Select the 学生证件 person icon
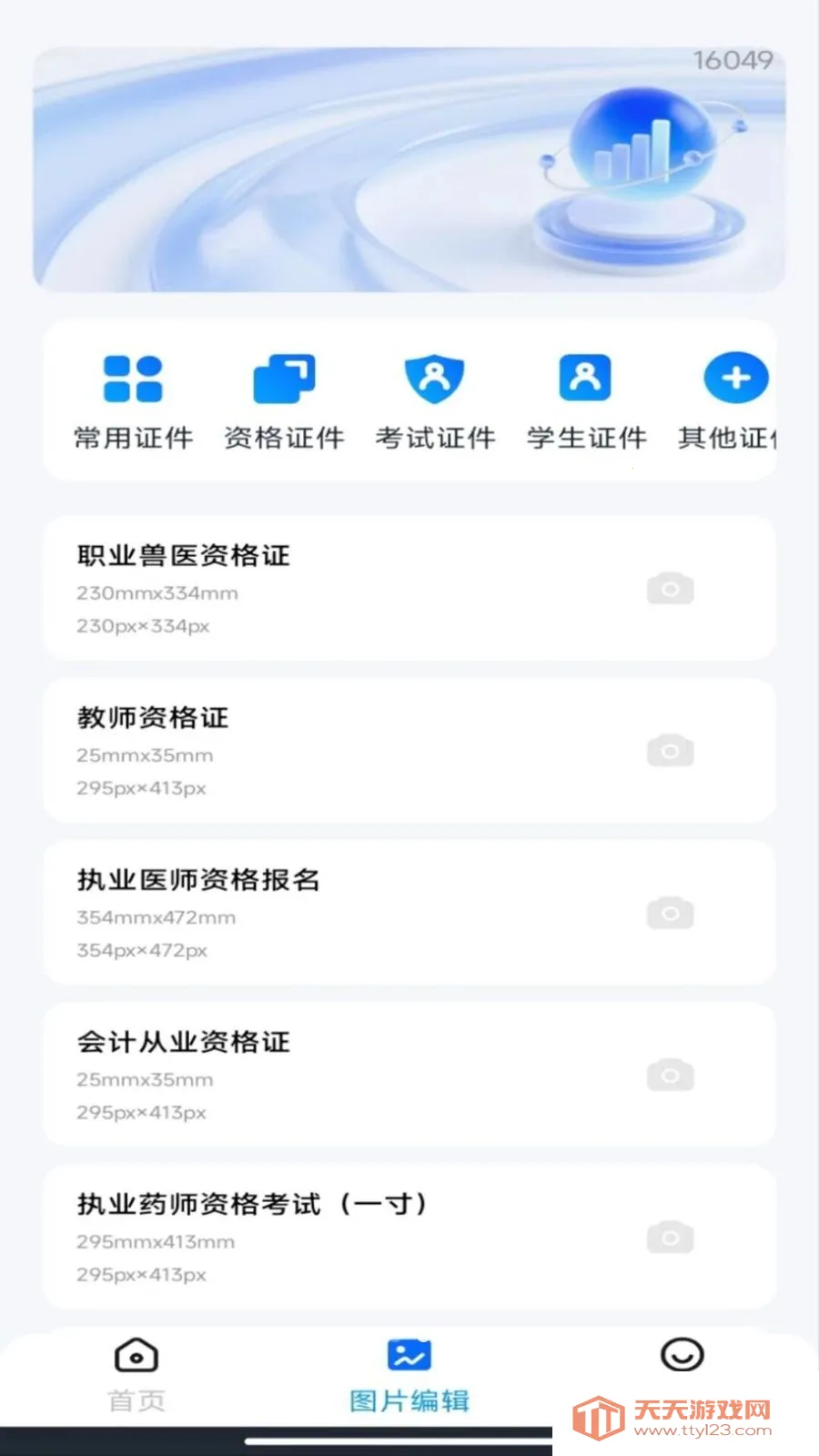 (584, 376)
